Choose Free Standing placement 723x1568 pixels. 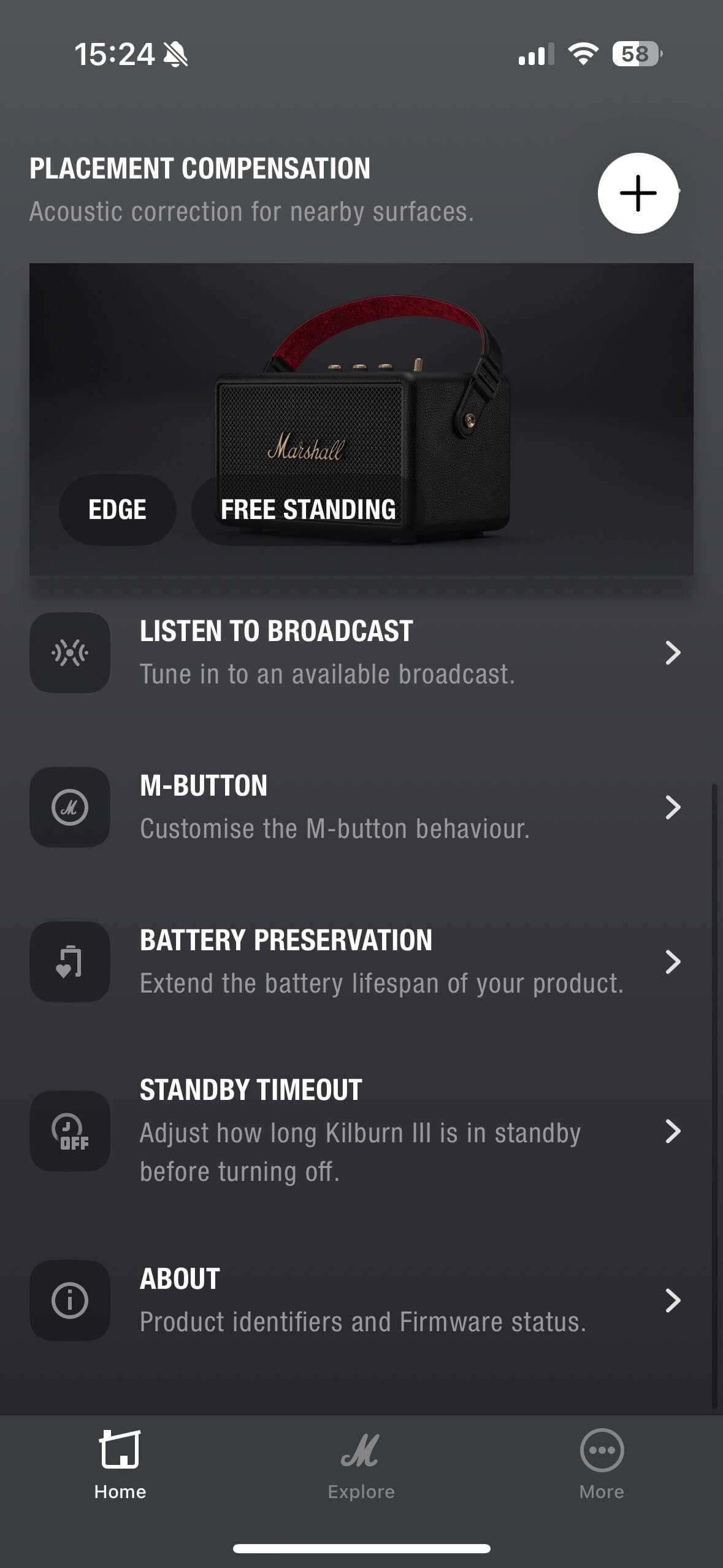(308, 510)
